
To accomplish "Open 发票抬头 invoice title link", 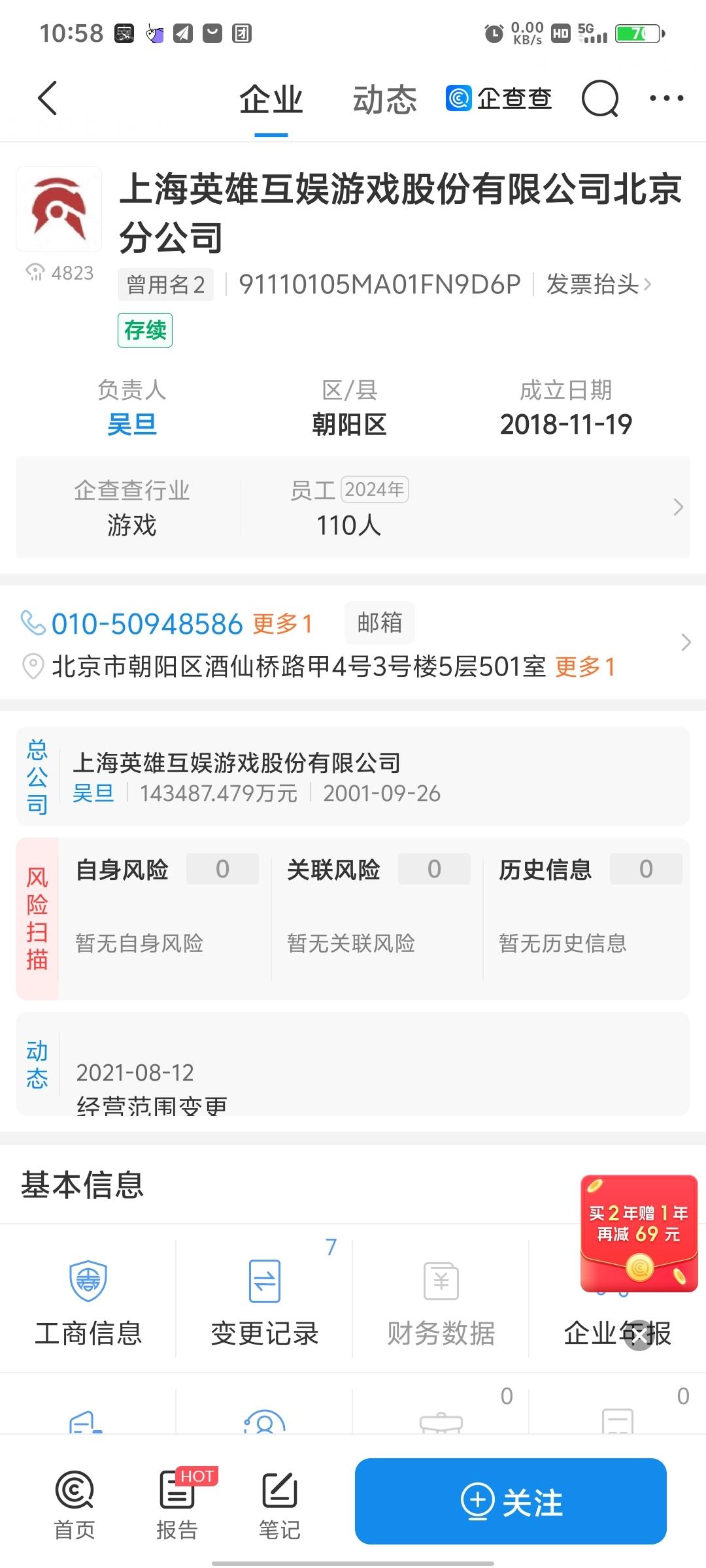I will (597, 285).
